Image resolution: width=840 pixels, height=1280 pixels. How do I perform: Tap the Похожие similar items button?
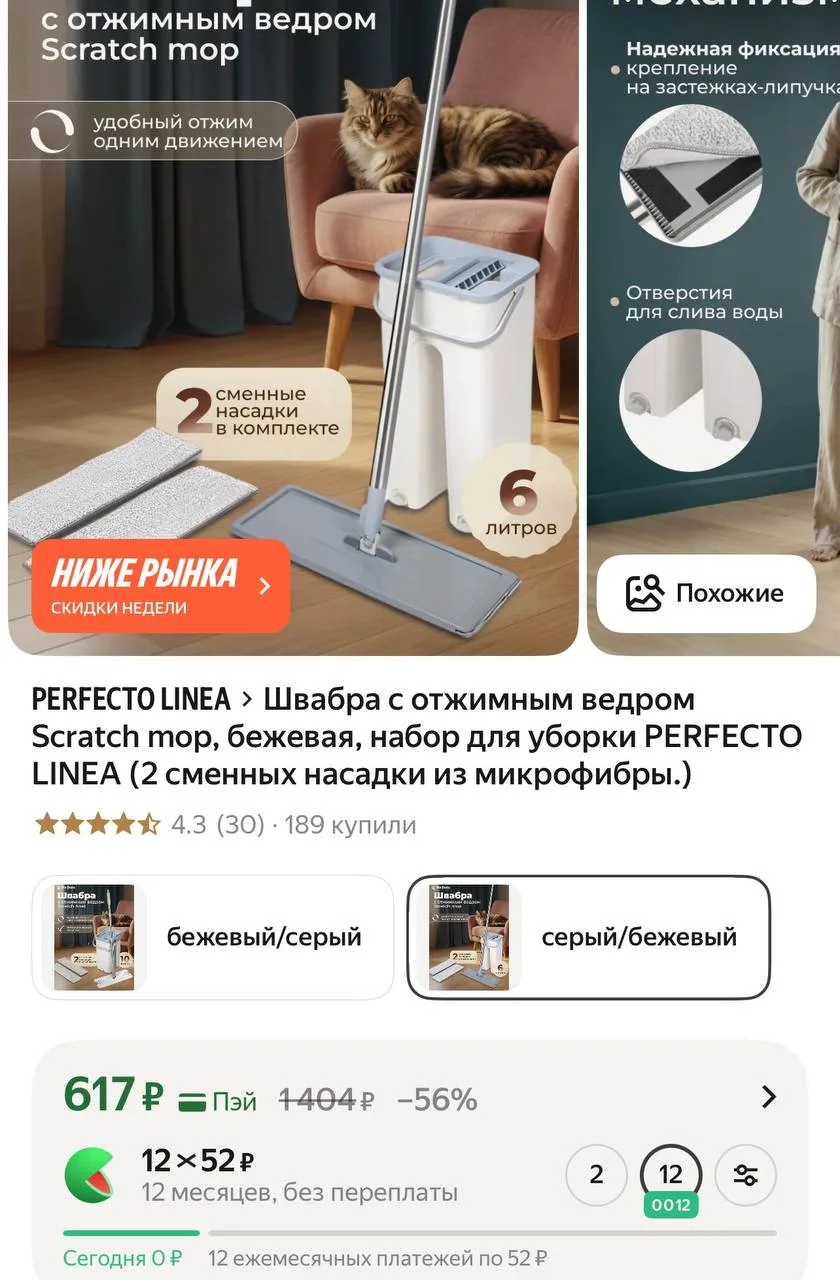706,594
